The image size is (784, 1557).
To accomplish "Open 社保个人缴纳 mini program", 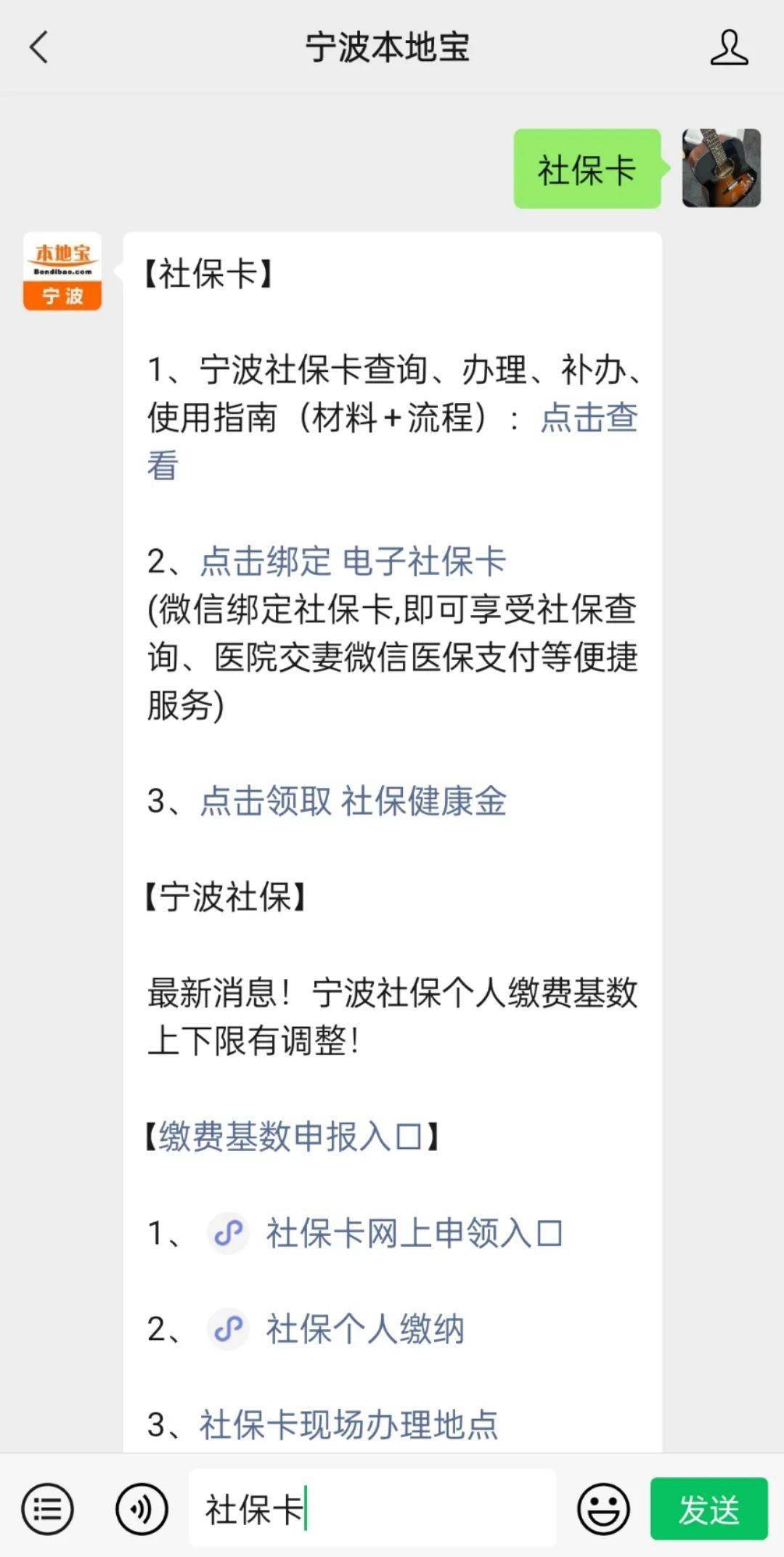I will 364,1329.
